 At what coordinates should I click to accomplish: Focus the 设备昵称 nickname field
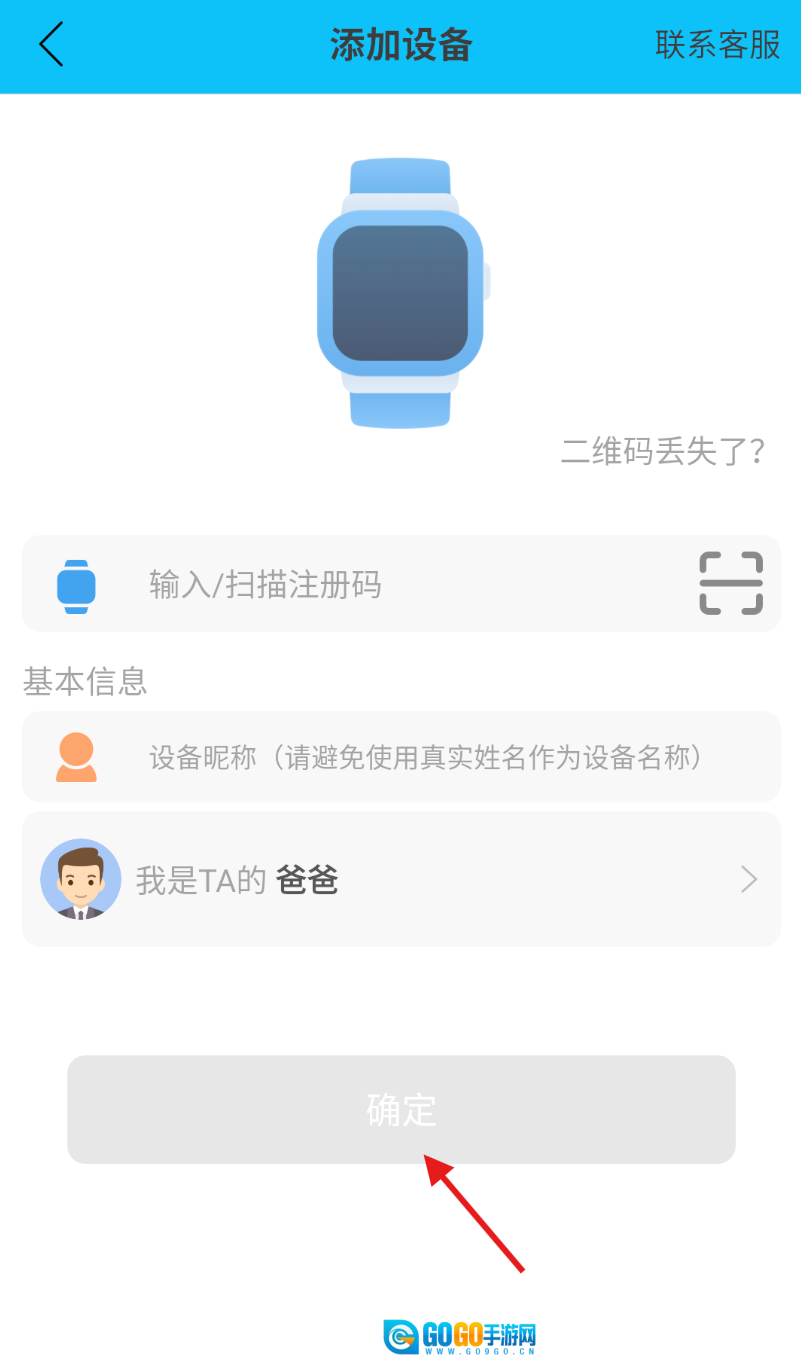tap(425, 757)
